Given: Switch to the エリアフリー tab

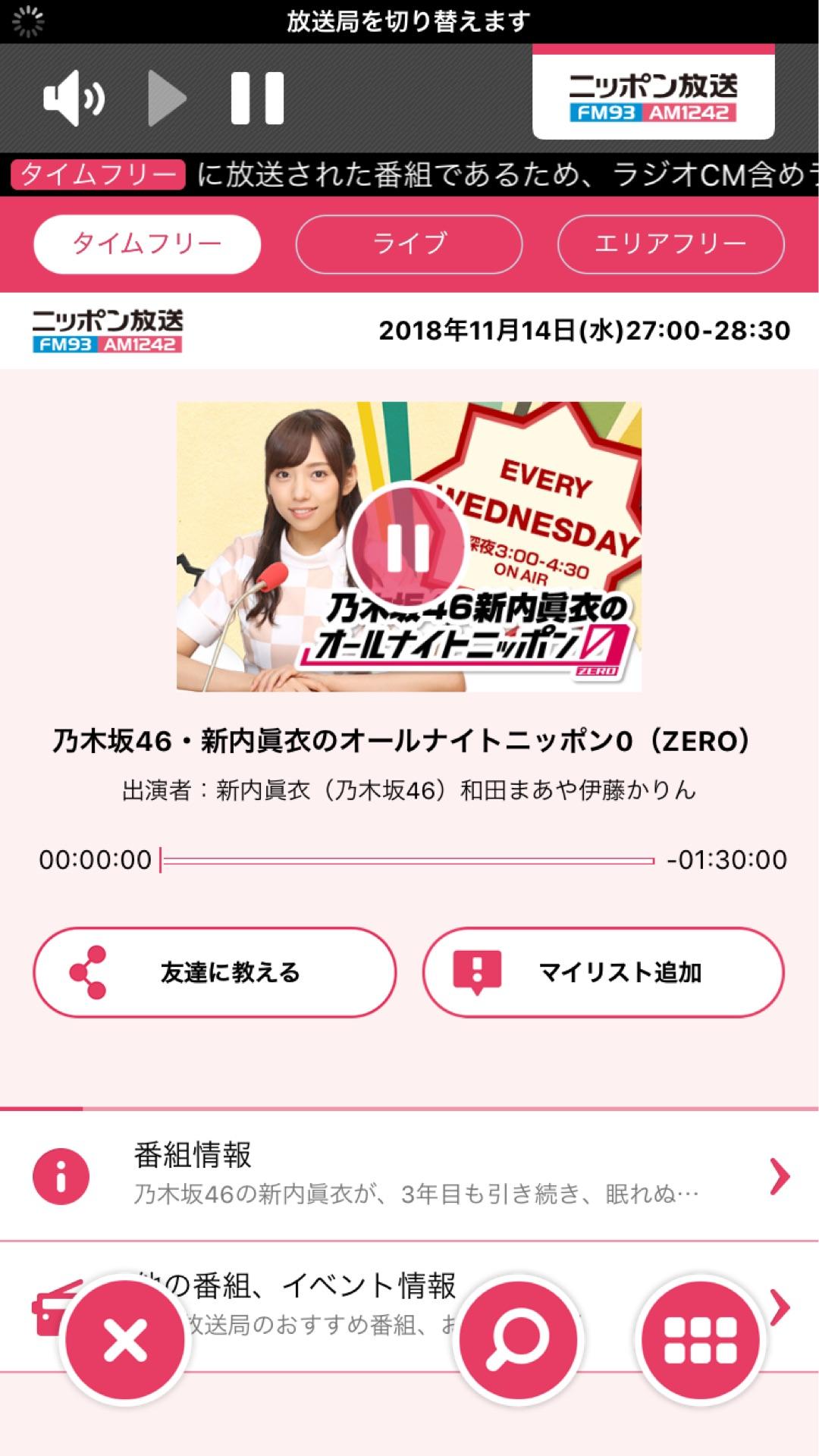Looking at the screenshot, I should click(x=670, y=243).
